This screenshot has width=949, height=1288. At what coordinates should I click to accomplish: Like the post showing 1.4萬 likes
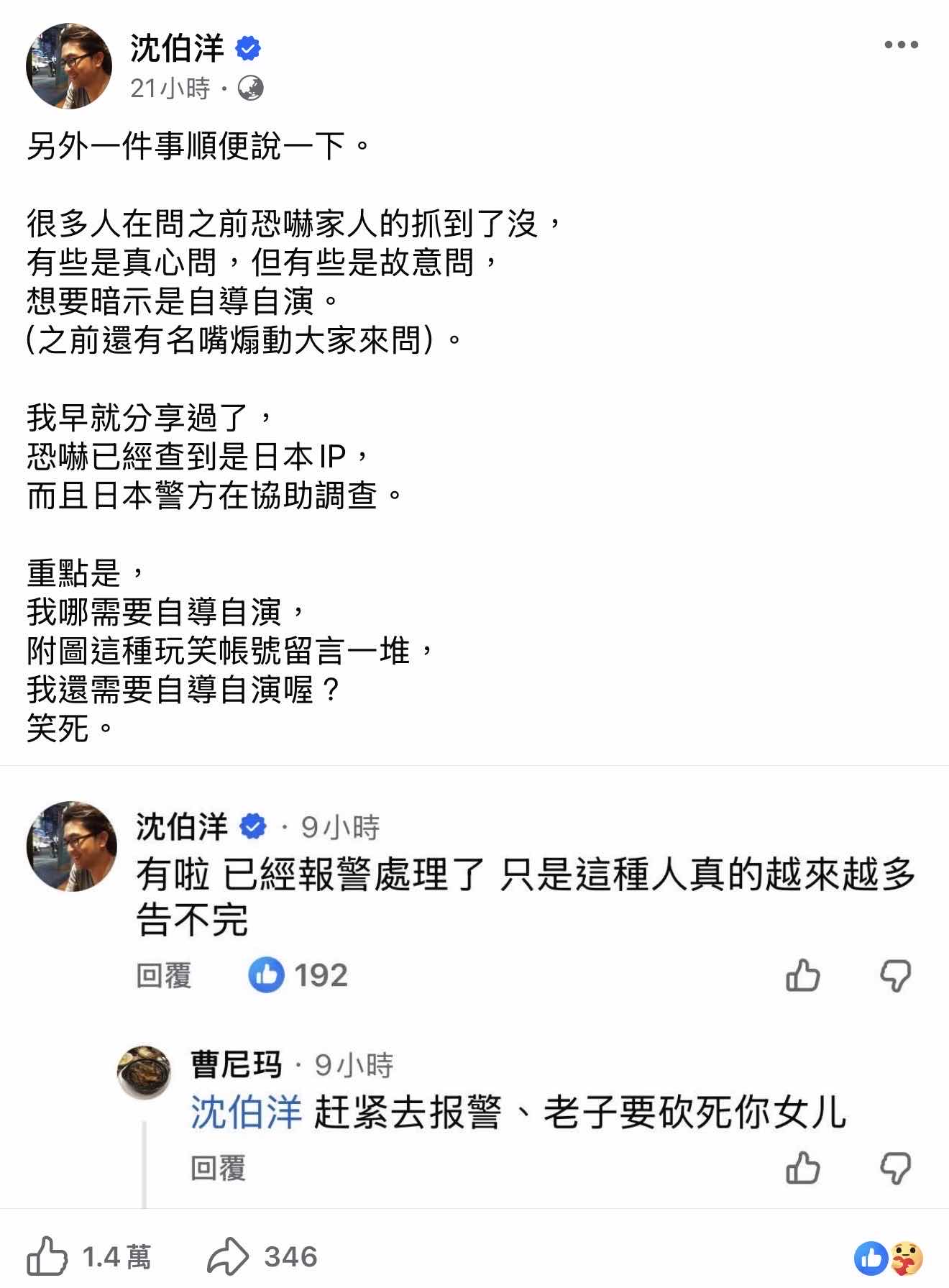(x=47, y=1257)
